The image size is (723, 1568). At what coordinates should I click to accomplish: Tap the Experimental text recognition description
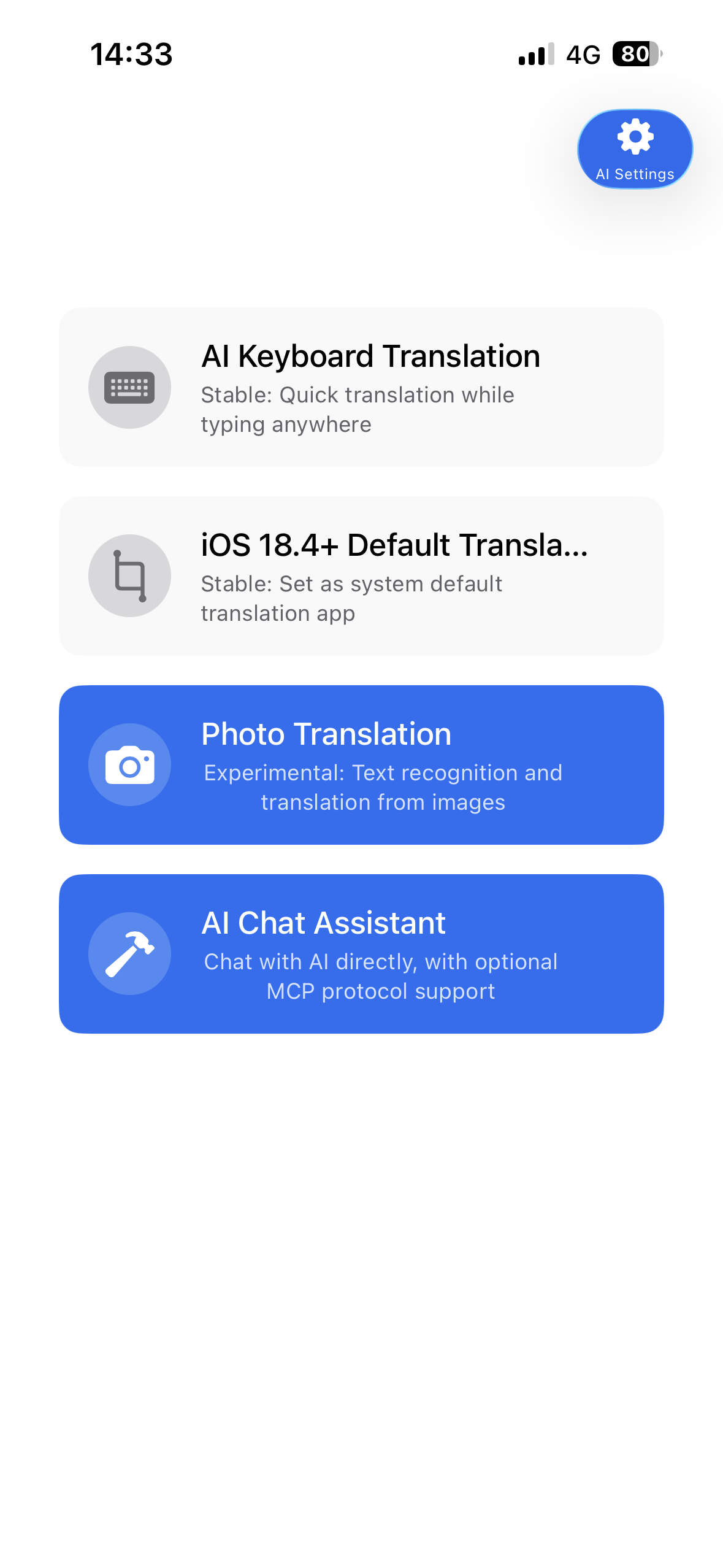(x=382, y=787)
